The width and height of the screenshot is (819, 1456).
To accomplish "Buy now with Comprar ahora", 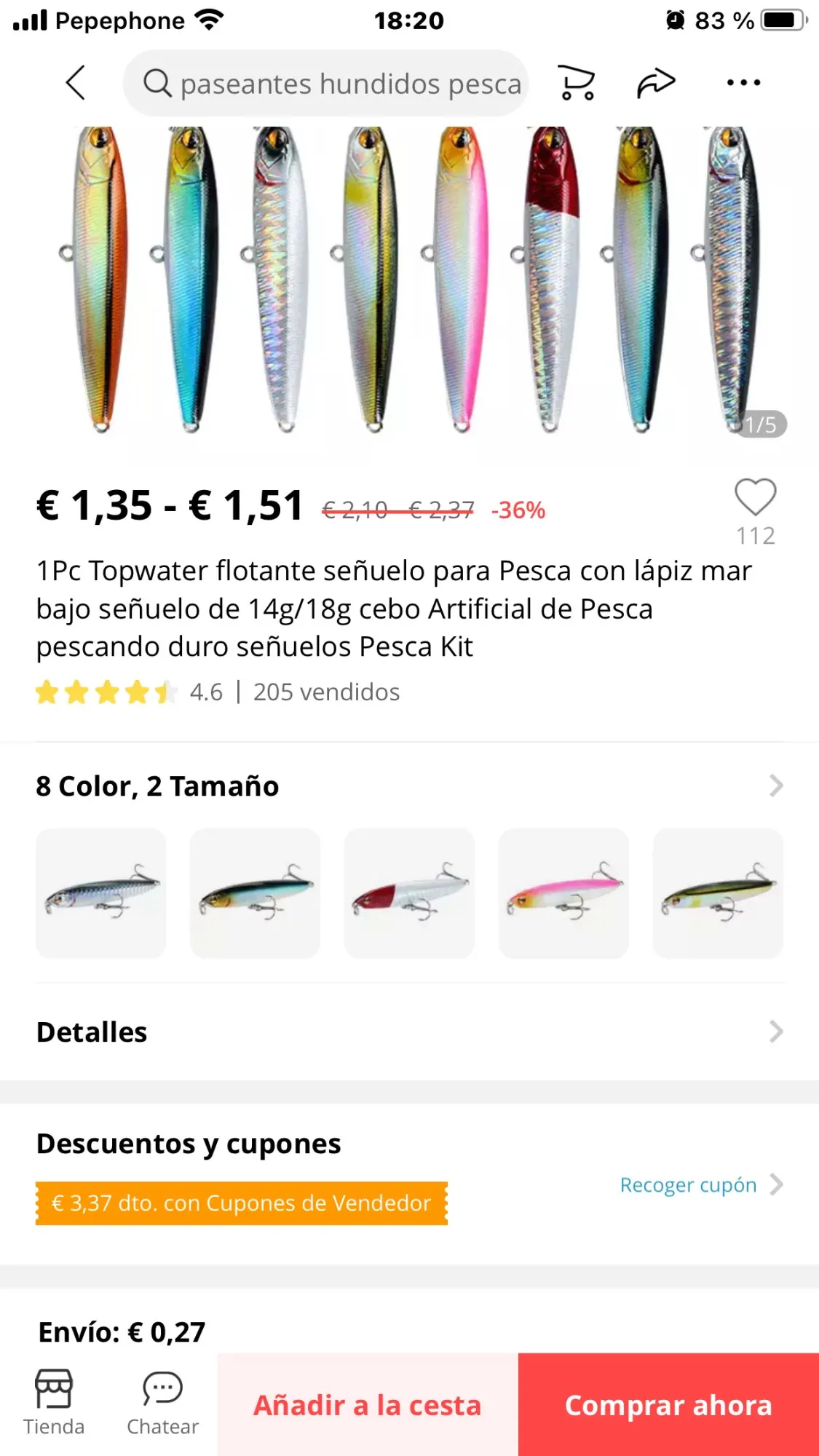I will coord(668,1405).
